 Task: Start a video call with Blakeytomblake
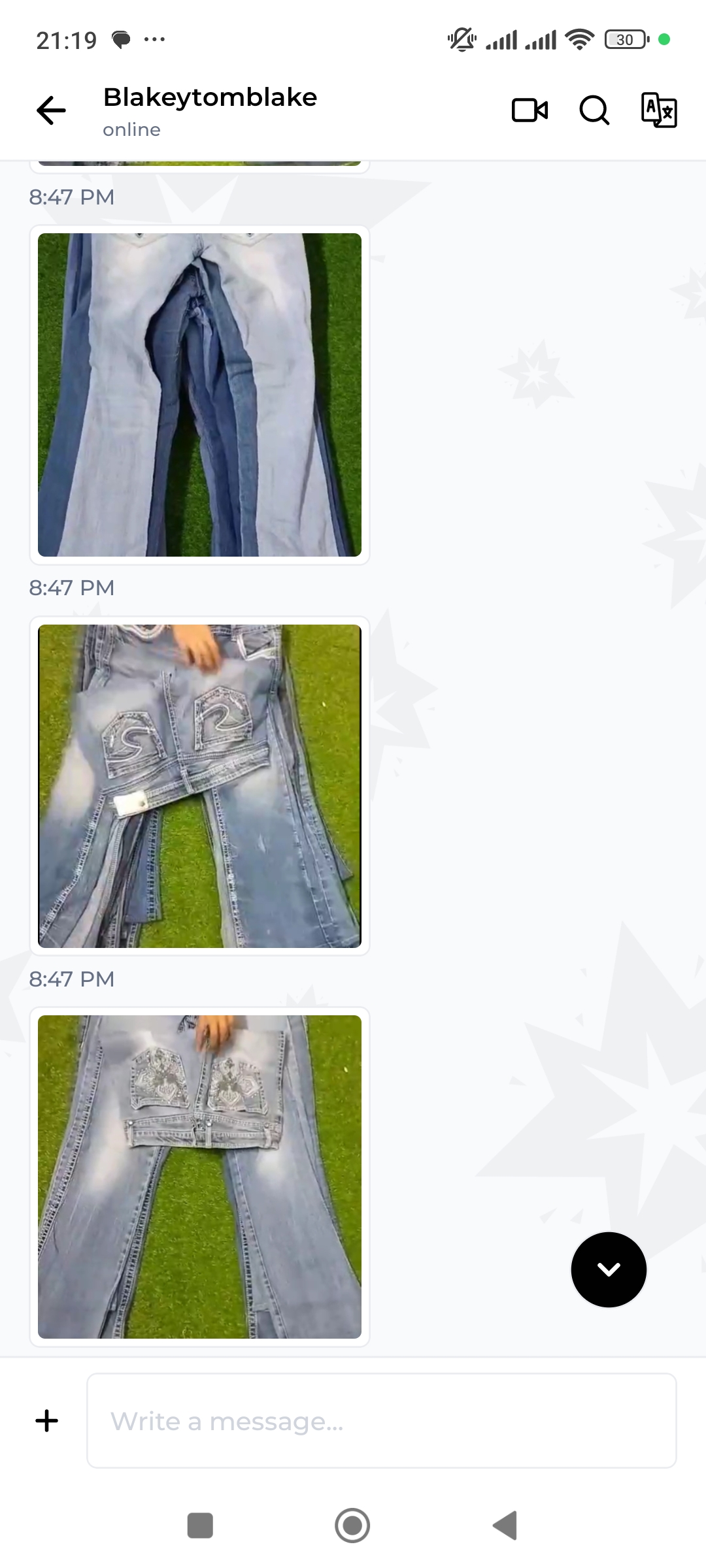pos(529,110)
